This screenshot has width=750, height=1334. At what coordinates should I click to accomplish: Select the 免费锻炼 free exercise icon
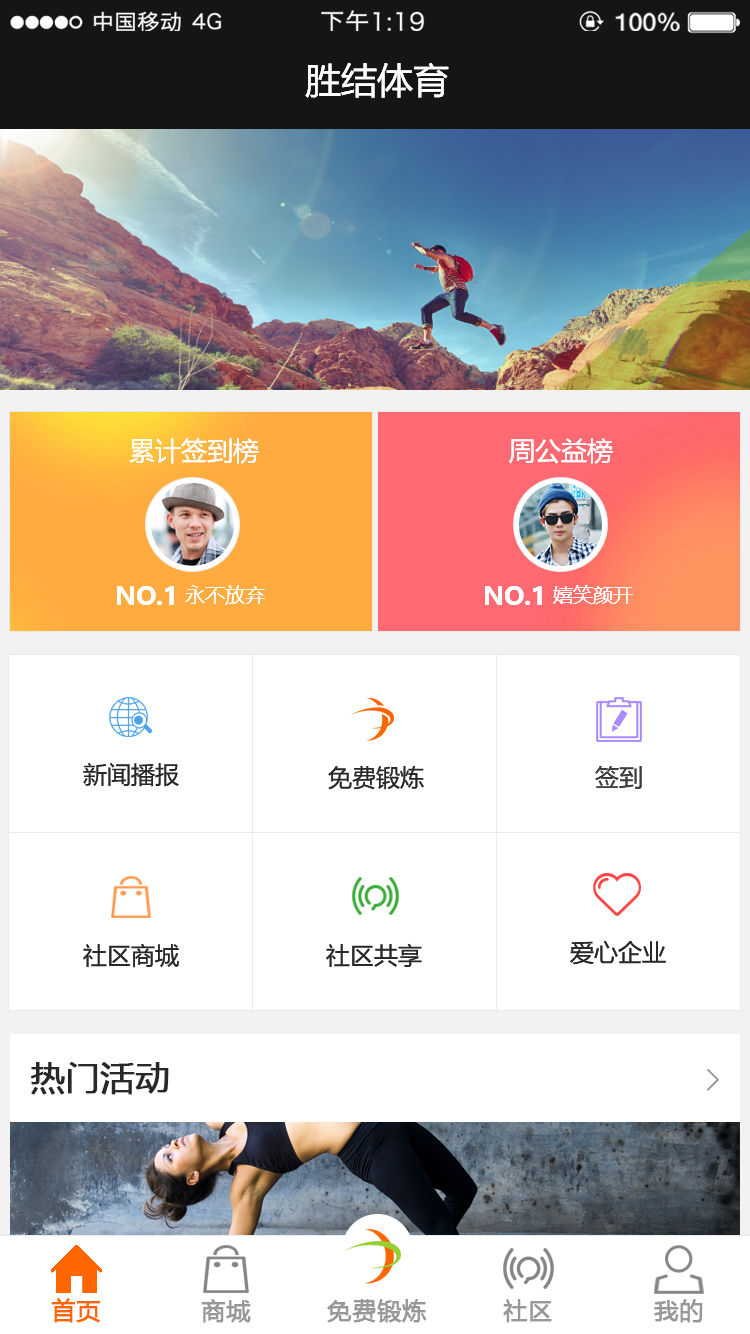pos(374,717)
